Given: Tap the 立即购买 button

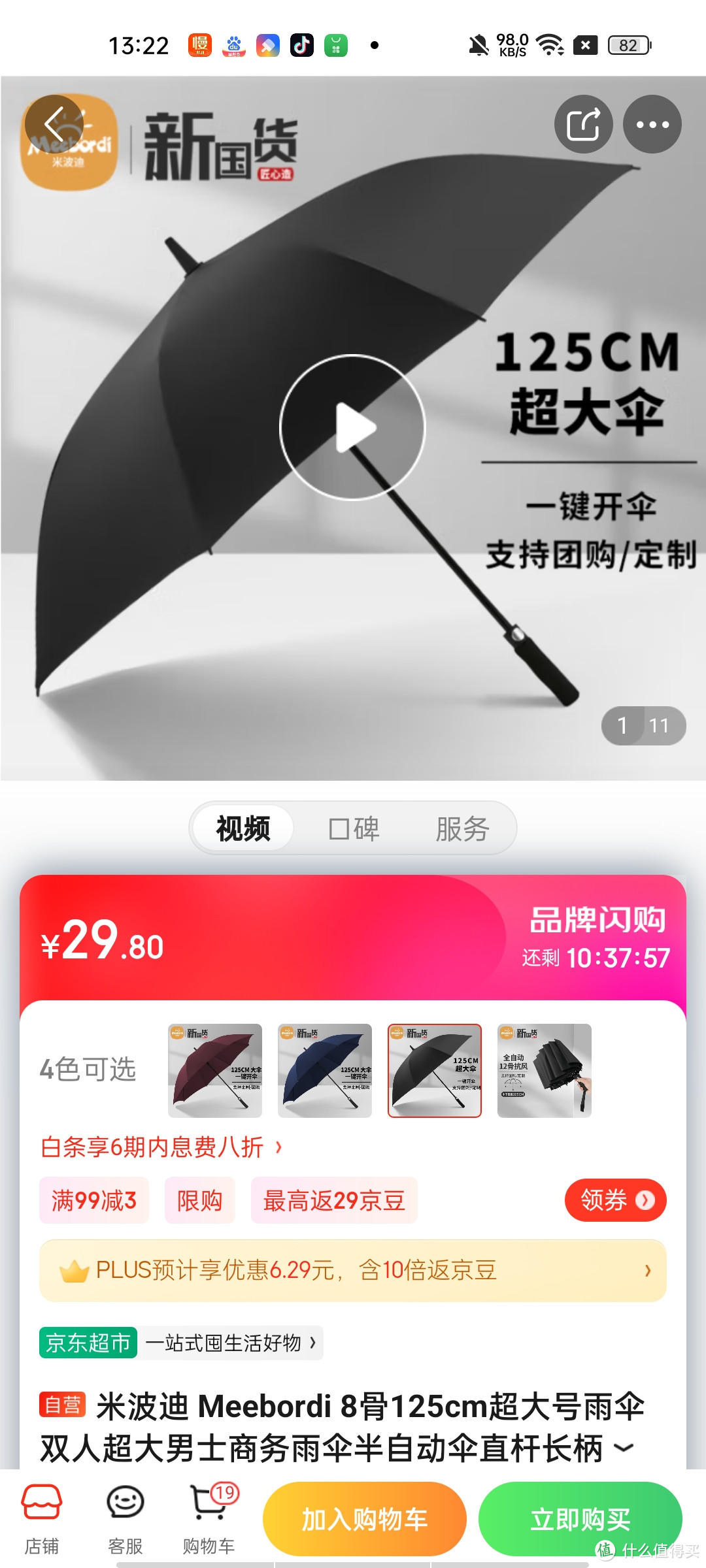Looking at the screenshot, I should pyautogui.click(x=580, y=1518).
